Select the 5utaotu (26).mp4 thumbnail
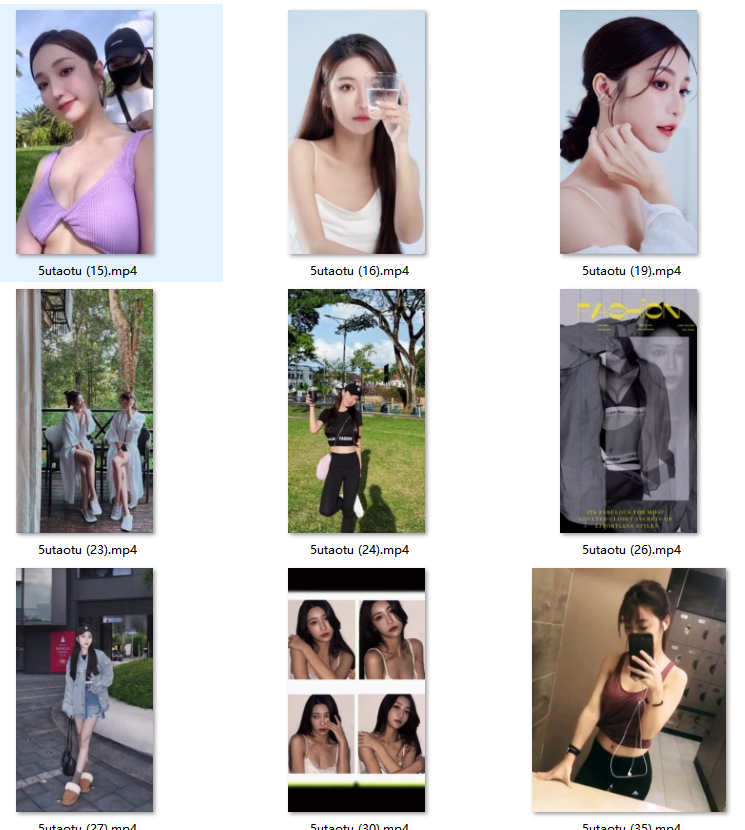 point(628,411)
